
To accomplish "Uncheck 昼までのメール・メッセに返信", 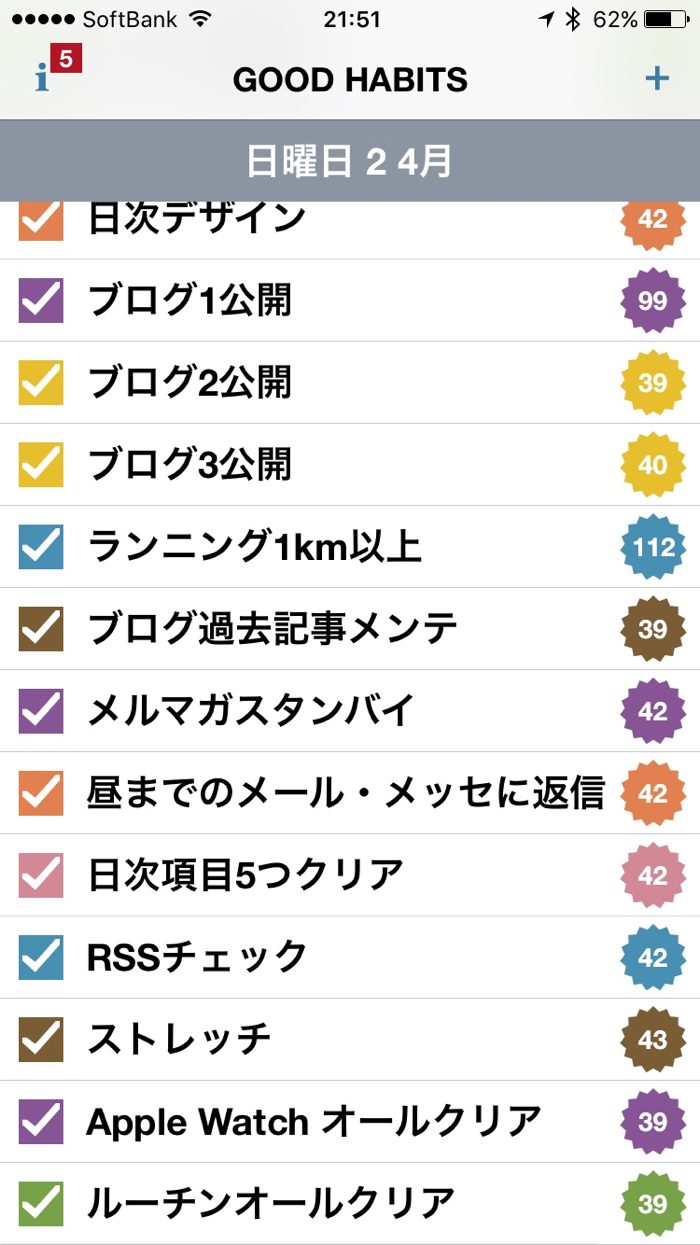I will point(41,793).
